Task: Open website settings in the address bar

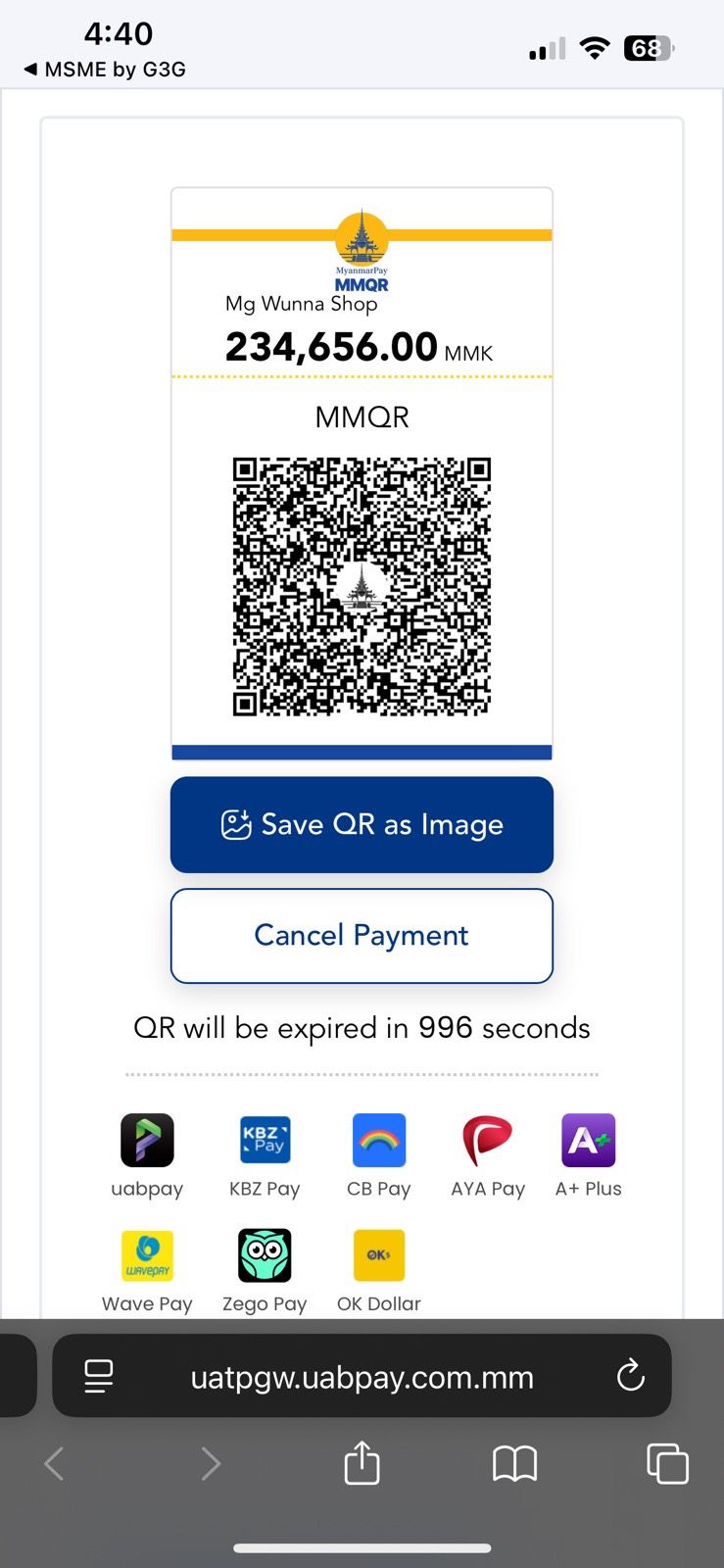Action: pyautogui.click(x=98, y=1376)
